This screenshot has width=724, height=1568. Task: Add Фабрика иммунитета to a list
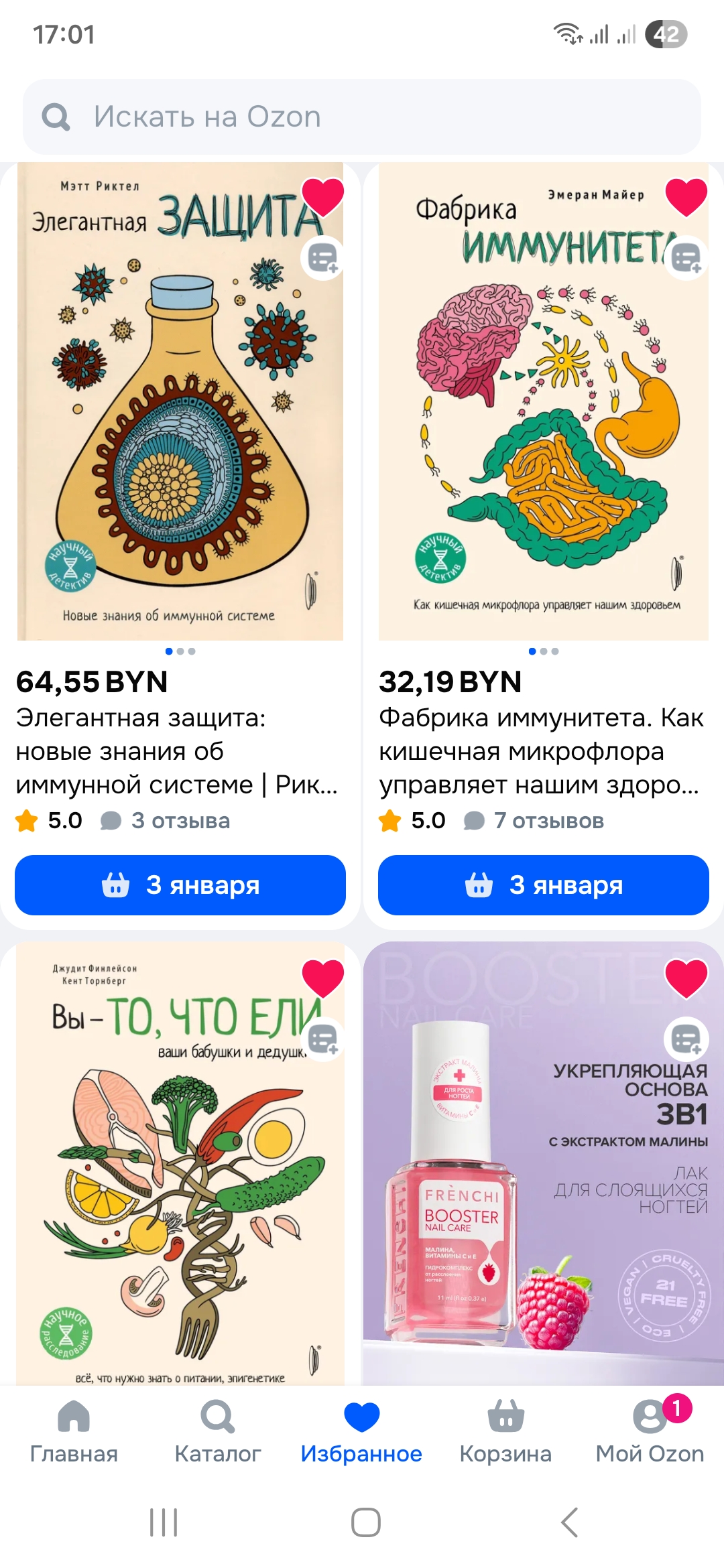[x=686, y=258]
